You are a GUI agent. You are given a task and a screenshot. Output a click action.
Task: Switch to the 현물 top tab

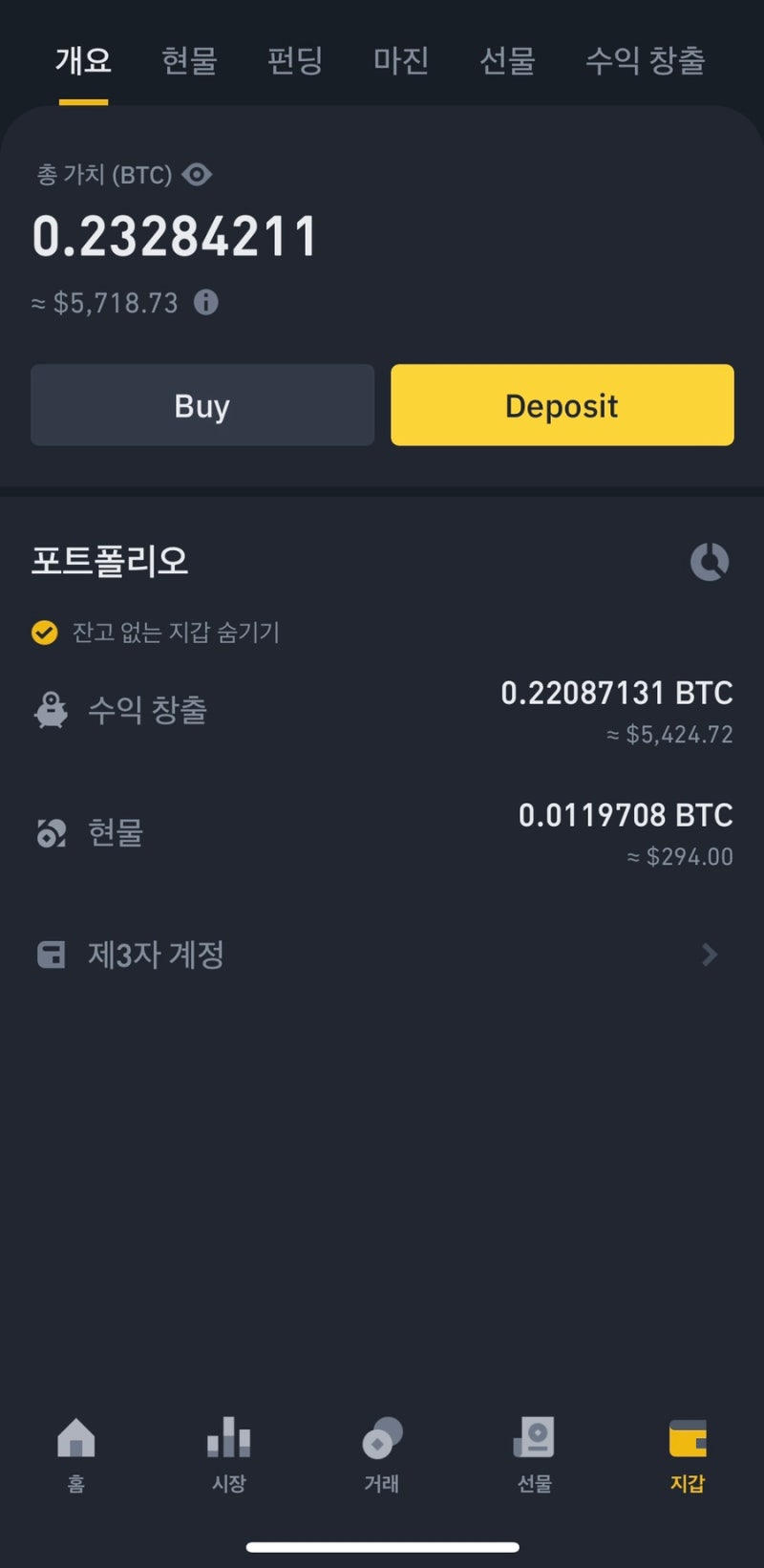pyautogui.click(x=189, y=61)
